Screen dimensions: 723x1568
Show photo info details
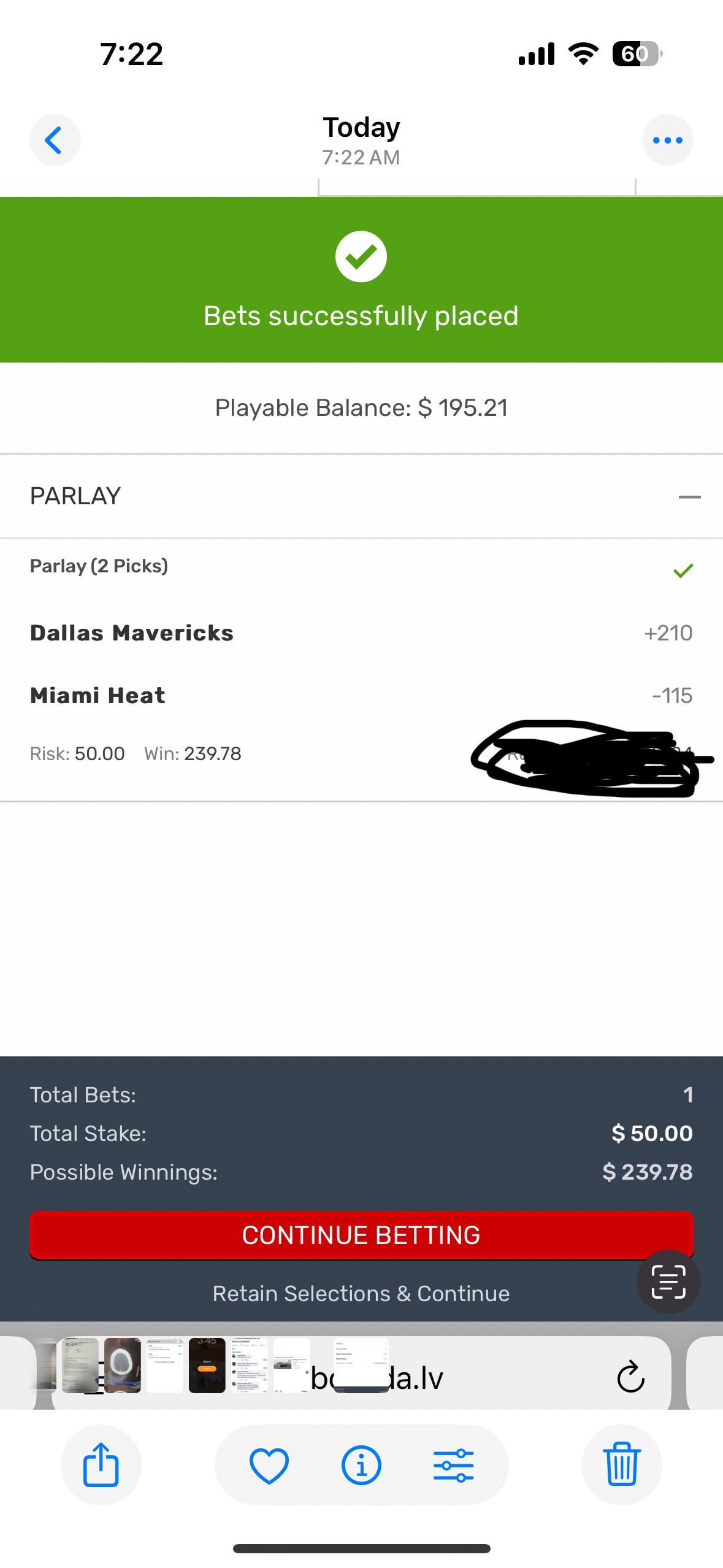[x=361, y=1464]
